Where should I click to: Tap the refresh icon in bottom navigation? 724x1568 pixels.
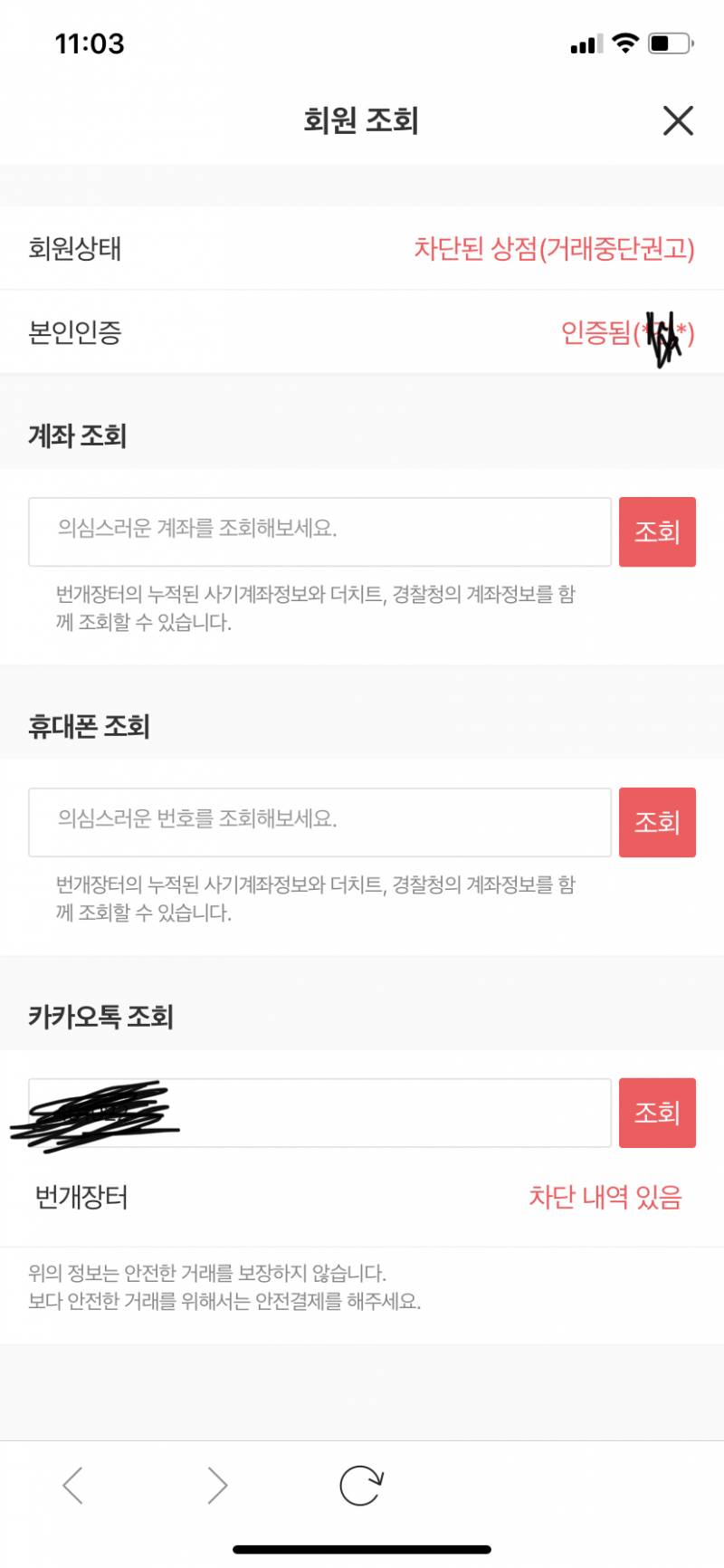point(360,1483)
